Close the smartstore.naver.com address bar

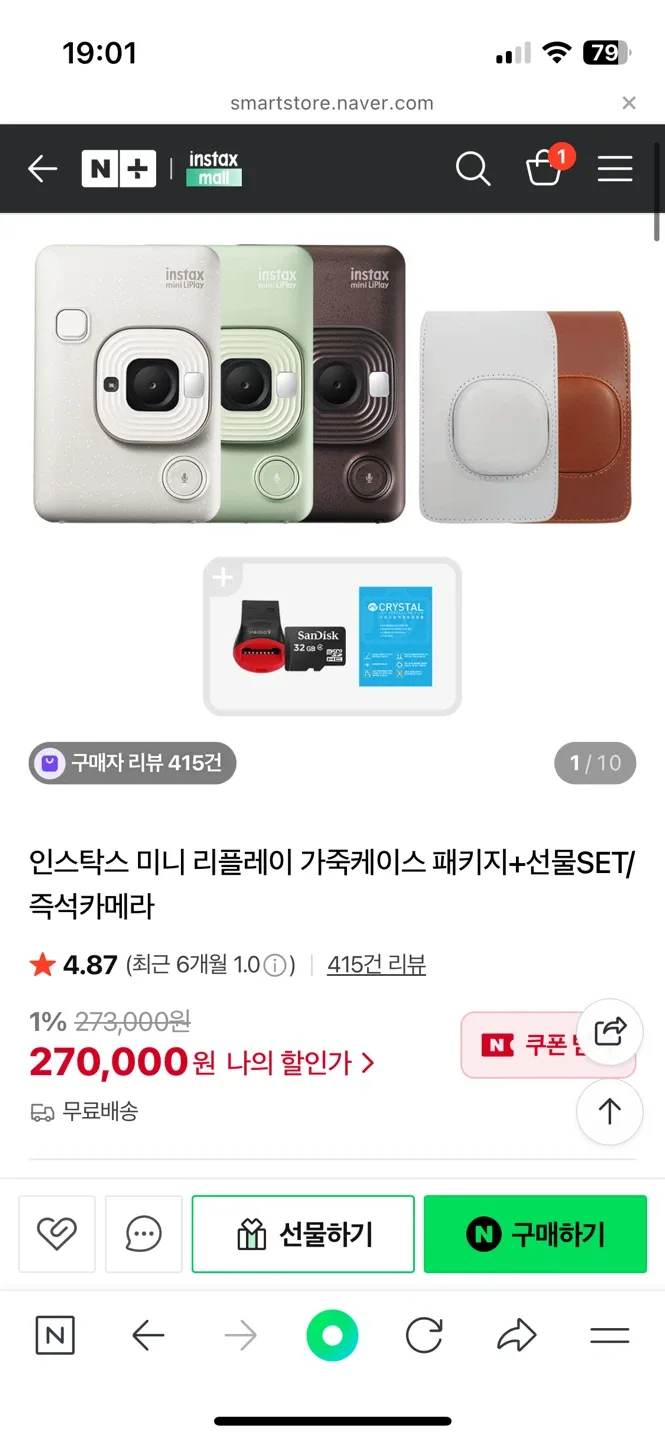point(628,103)
